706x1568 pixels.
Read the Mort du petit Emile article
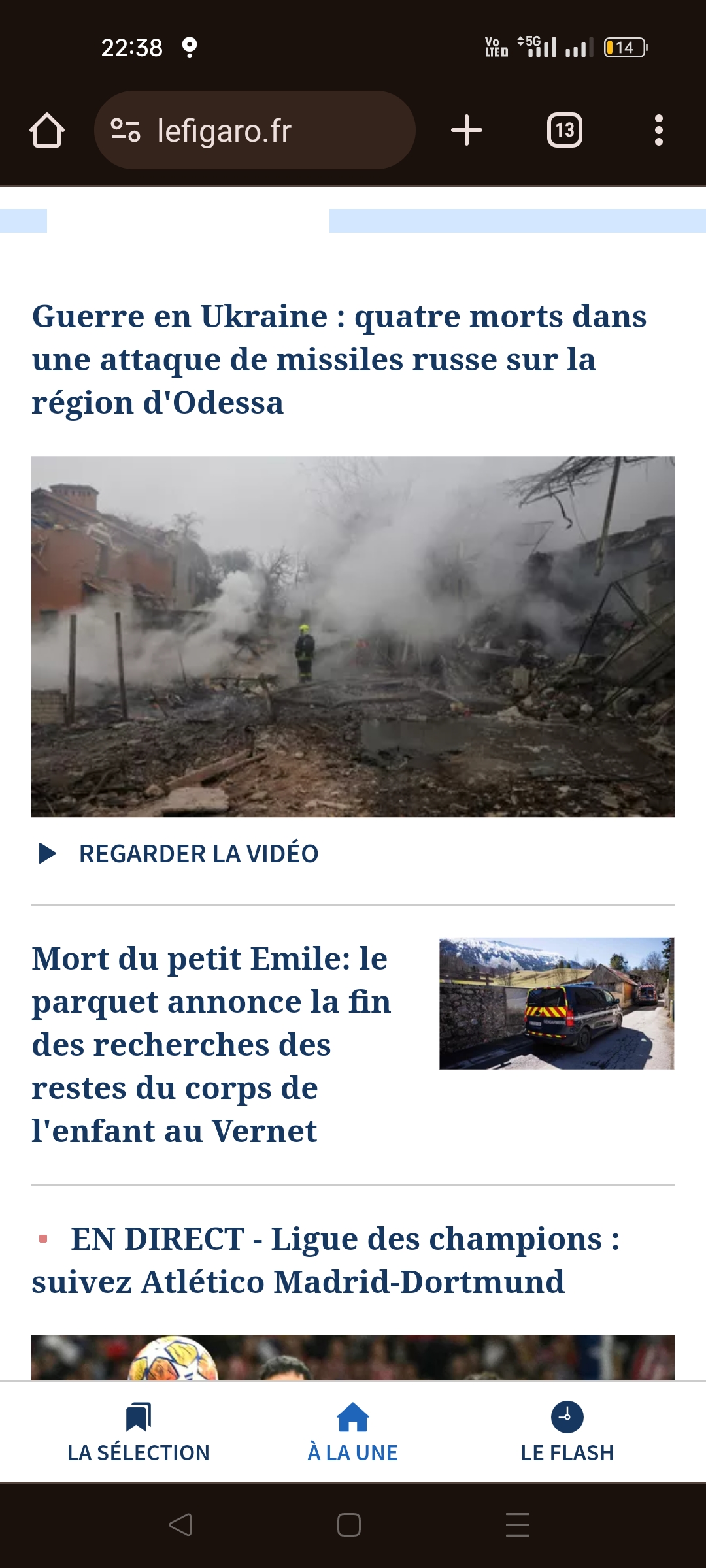point(210,1044)
